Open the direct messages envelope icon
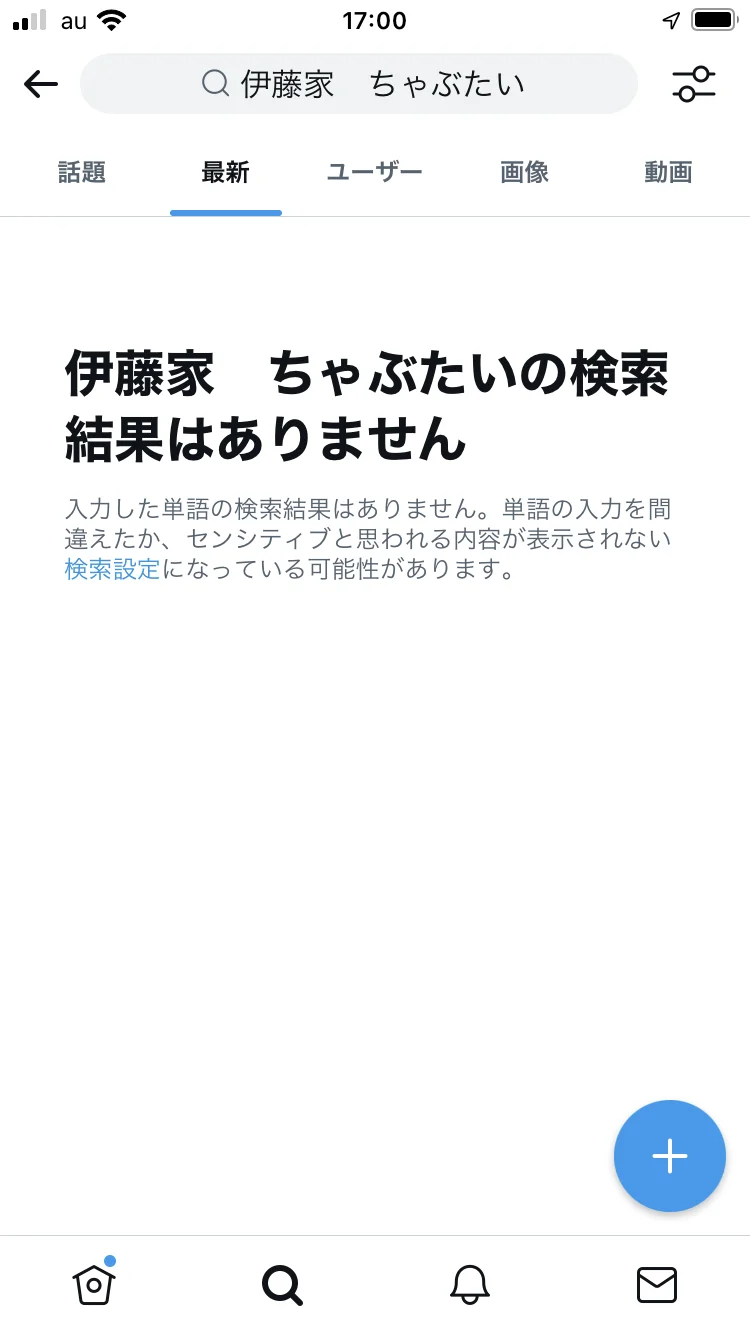Viewport: 750px width, 1334px height. coord(656,1286)
